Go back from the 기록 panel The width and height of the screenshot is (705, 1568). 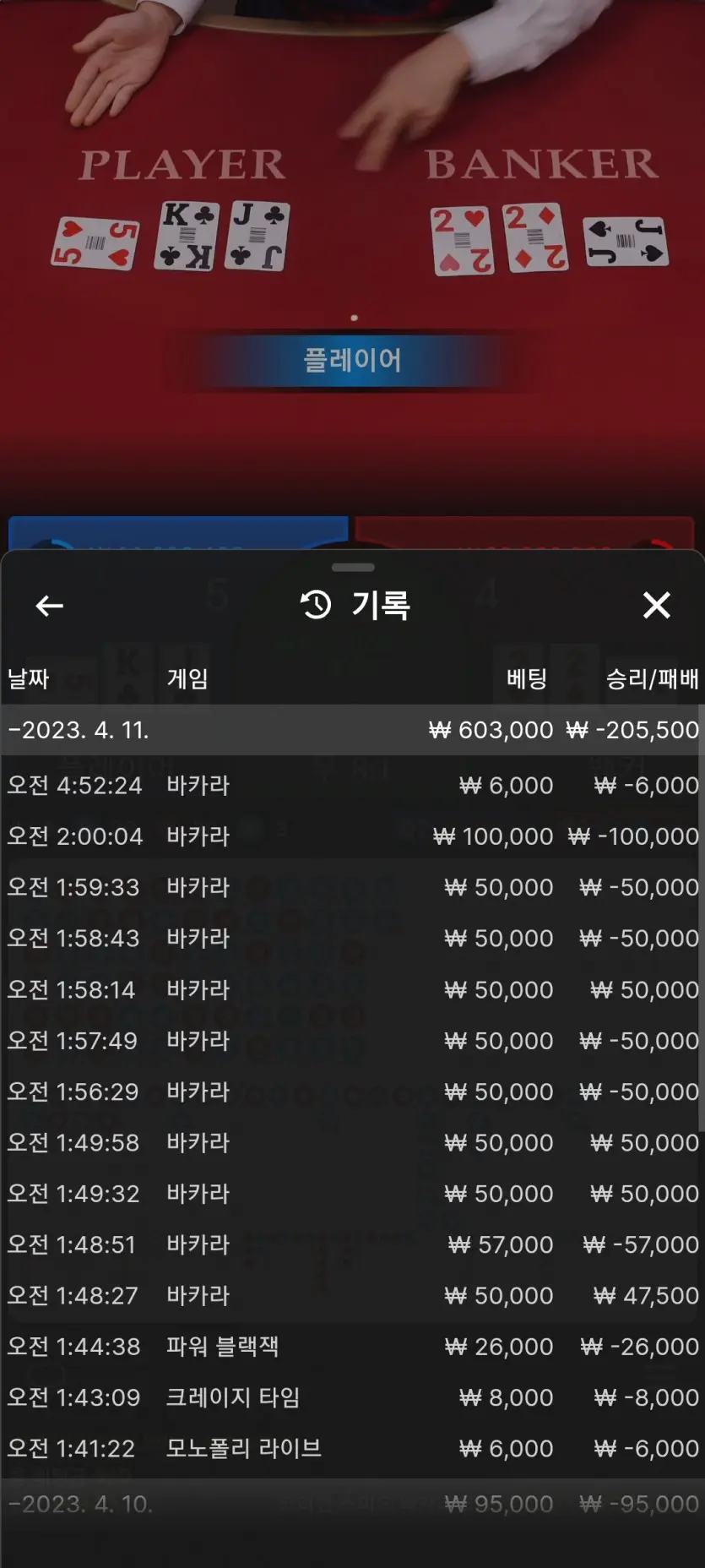coord(49,605)
